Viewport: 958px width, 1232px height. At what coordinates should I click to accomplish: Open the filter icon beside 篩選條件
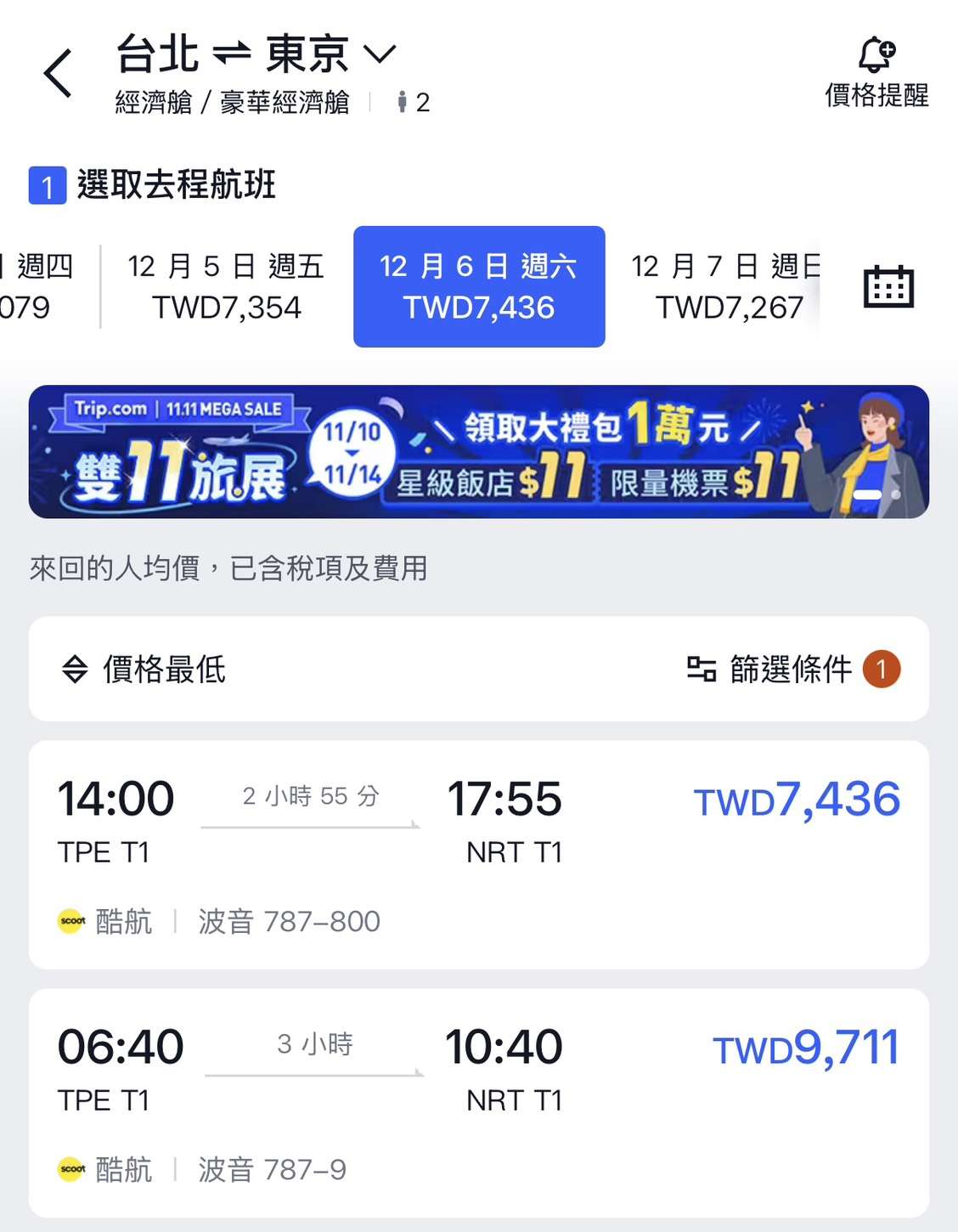702,670
